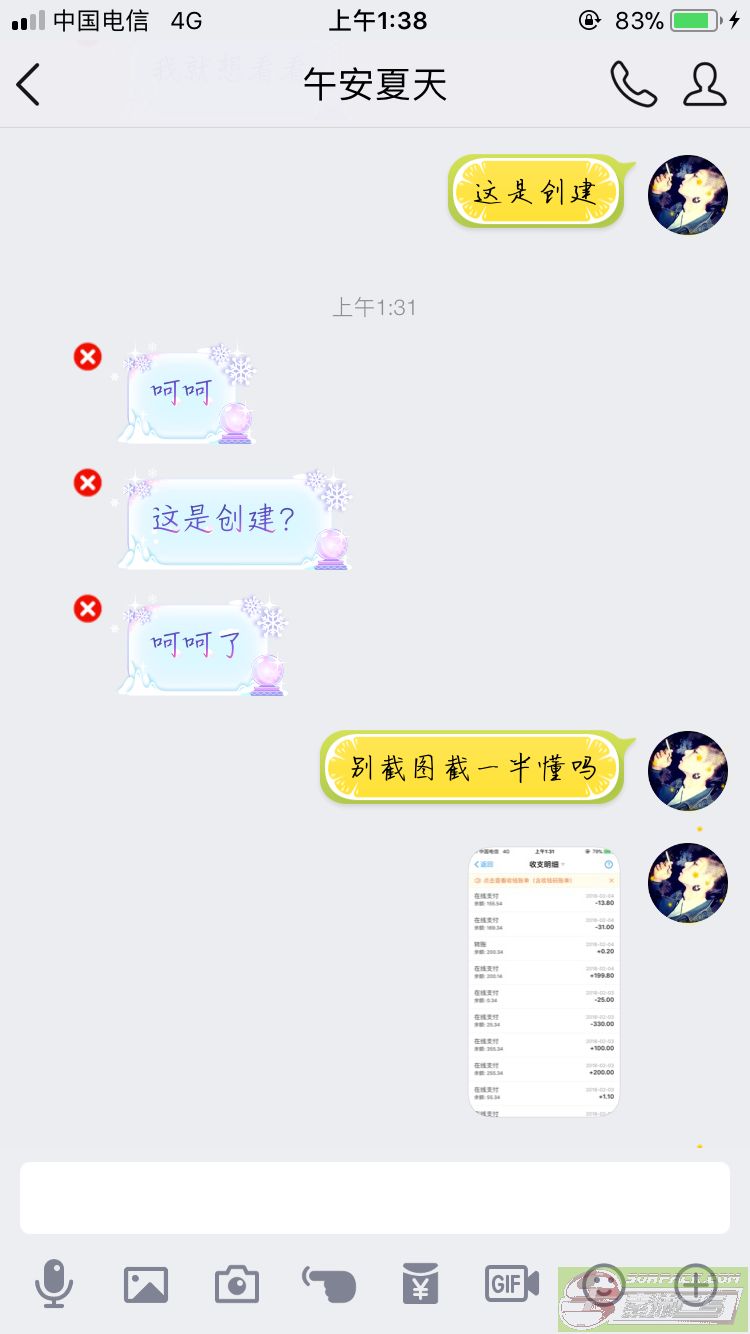Record a voice message with the microphone
Screen dimensions: 750x1334
coord(54,1284)
